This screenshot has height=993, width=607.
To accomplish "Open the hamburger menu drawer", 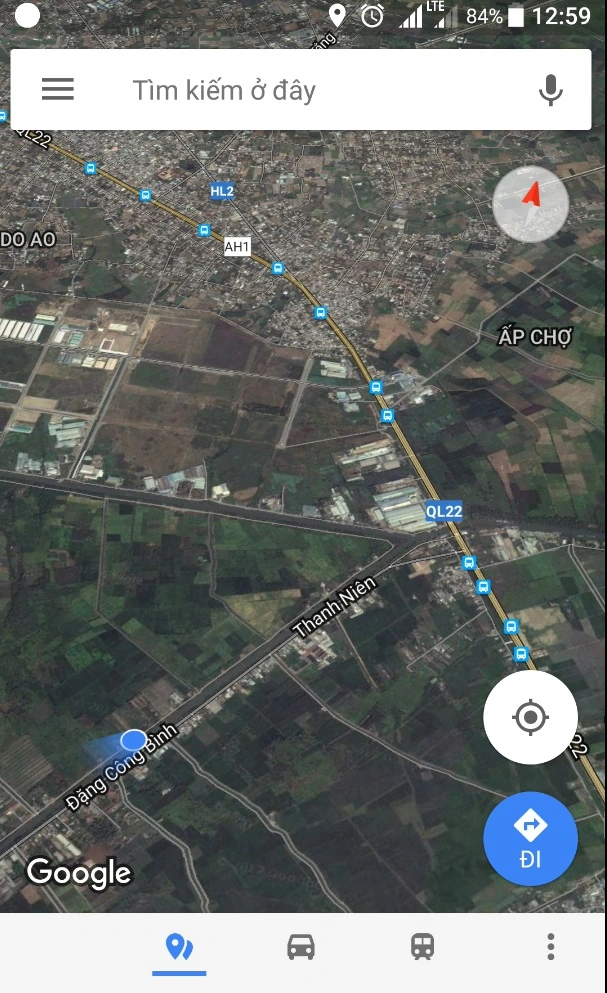I will point(58,90).
